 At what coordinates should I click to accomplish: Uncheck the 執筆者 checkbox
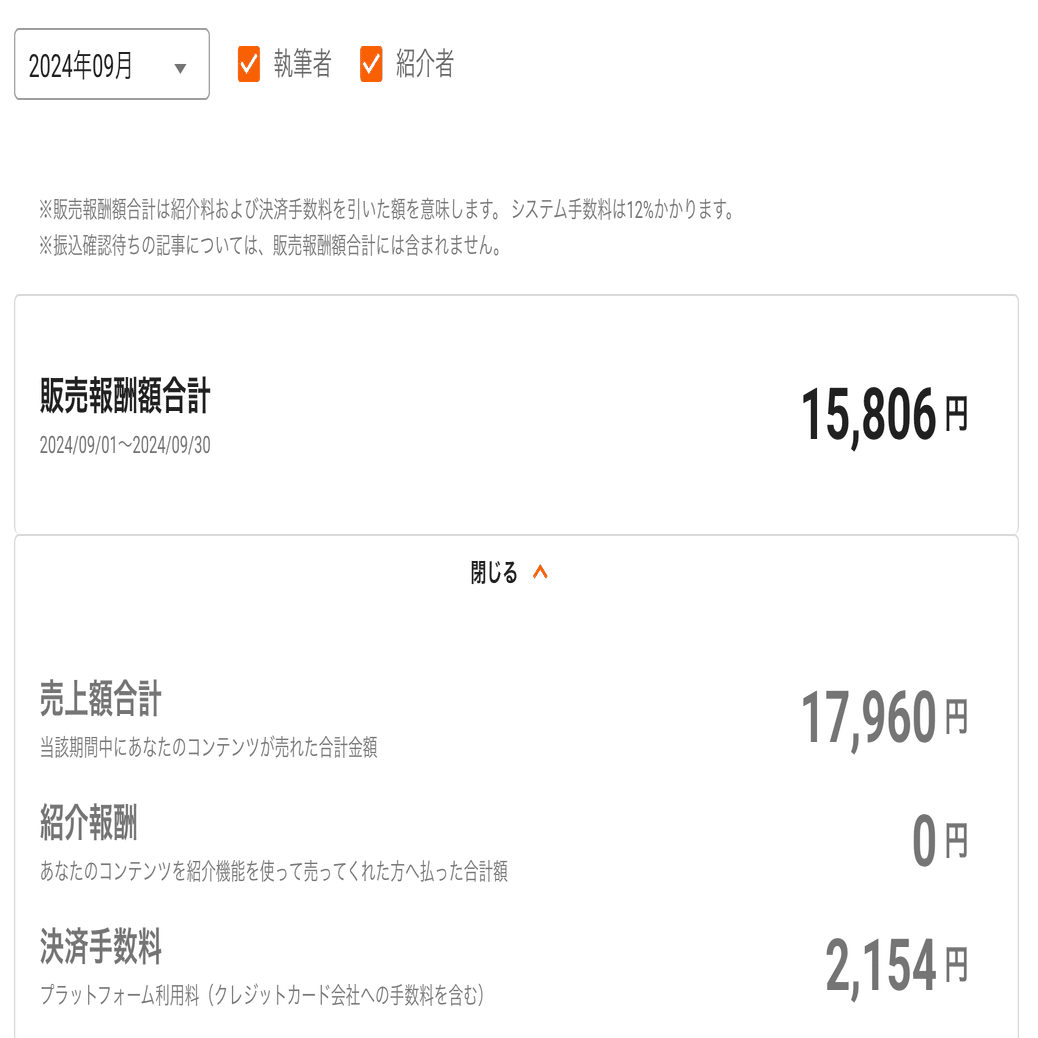tap(249, 65)
